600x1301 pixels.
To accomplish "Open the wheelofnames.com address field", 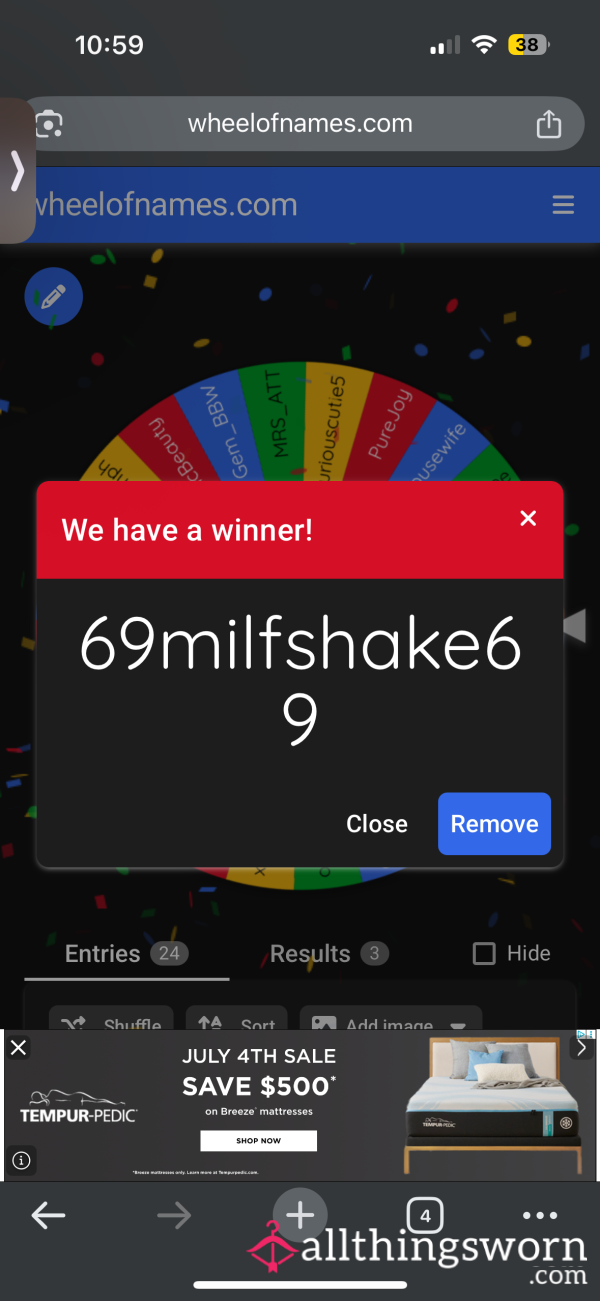I will pyautogui.click(x=300, y=124).
